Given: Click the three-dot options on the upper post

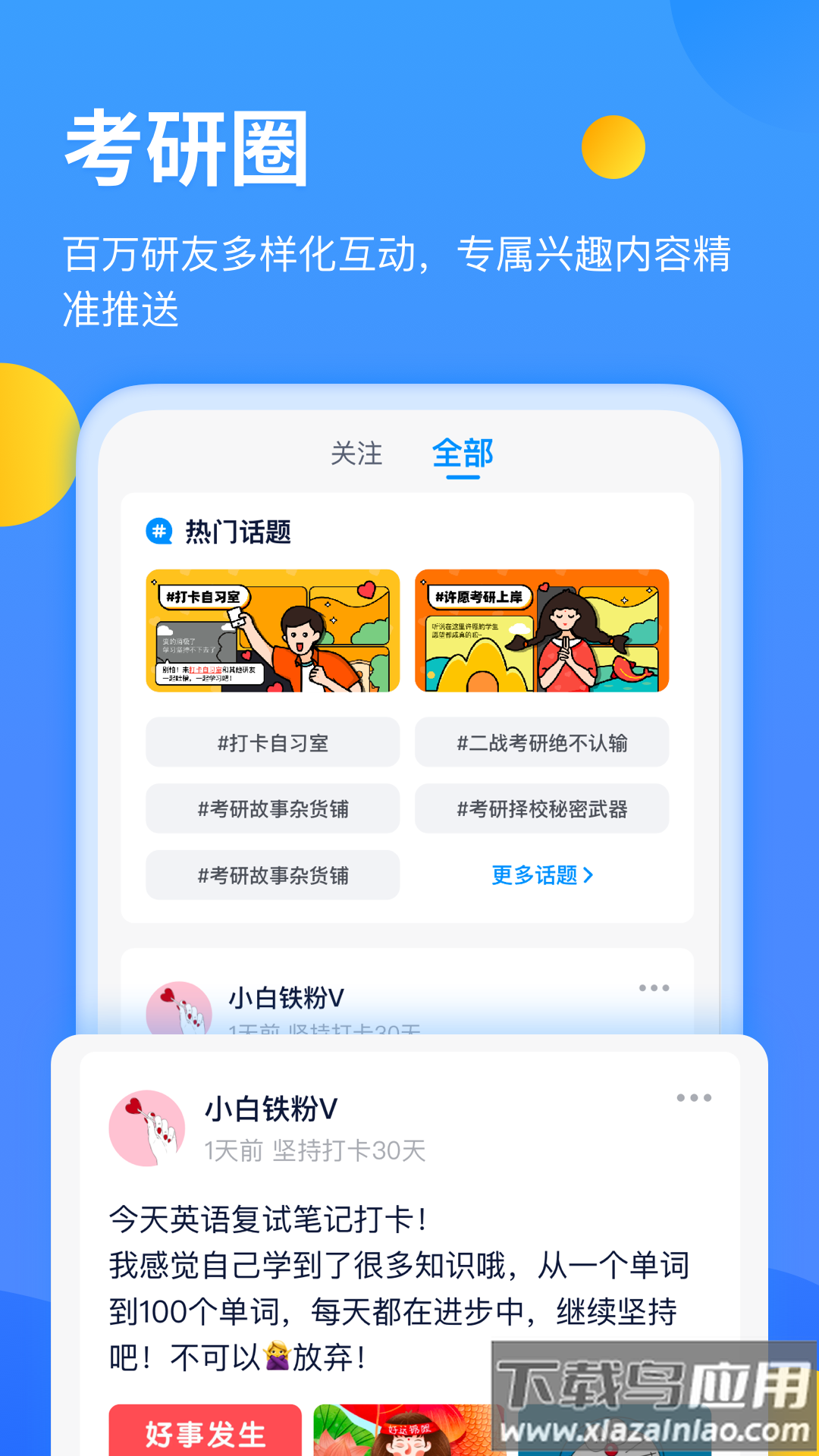Looking at the screenshot, I should 654,987.
